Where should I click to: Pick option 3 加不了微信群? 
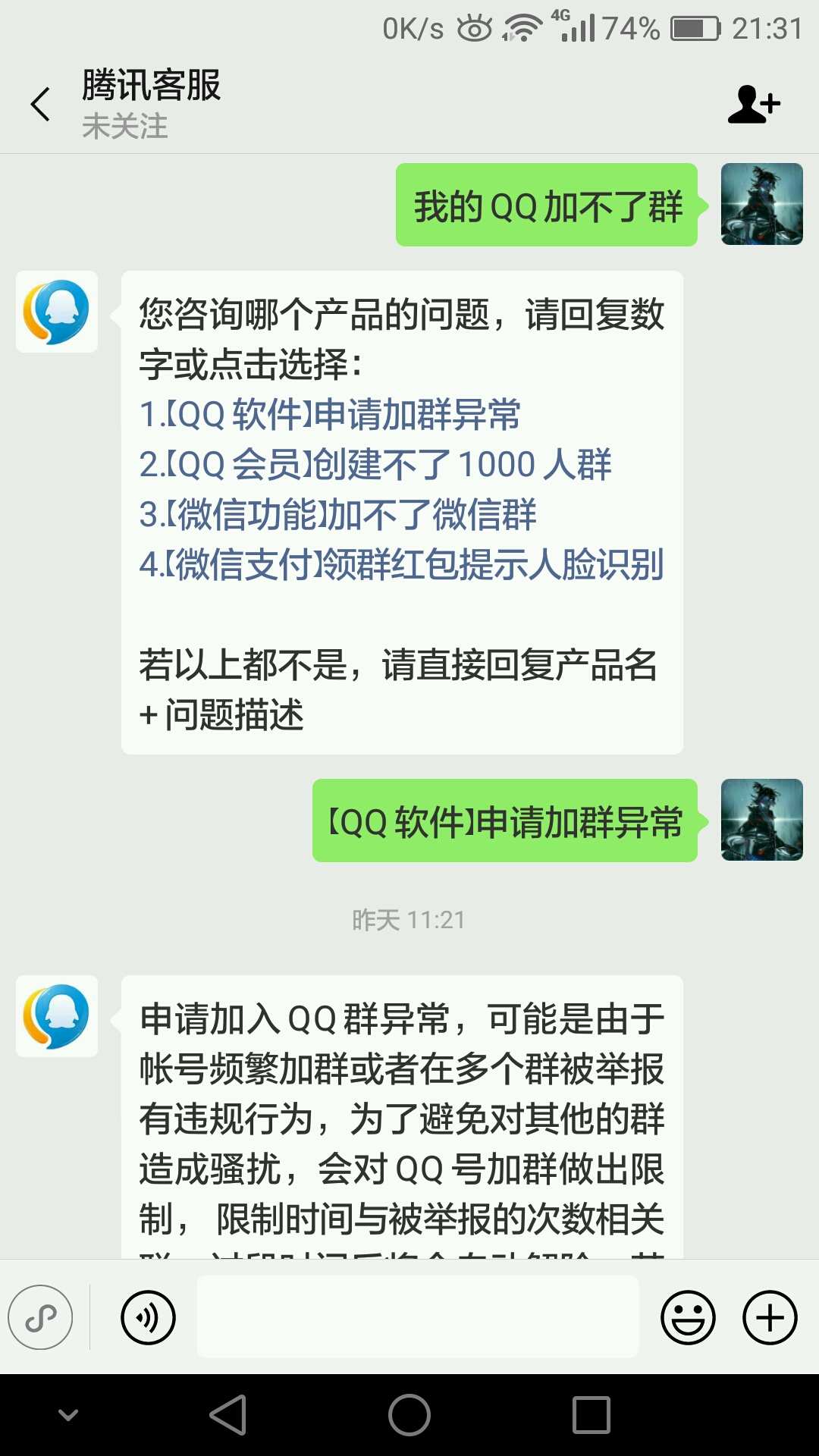coord(338,514)
